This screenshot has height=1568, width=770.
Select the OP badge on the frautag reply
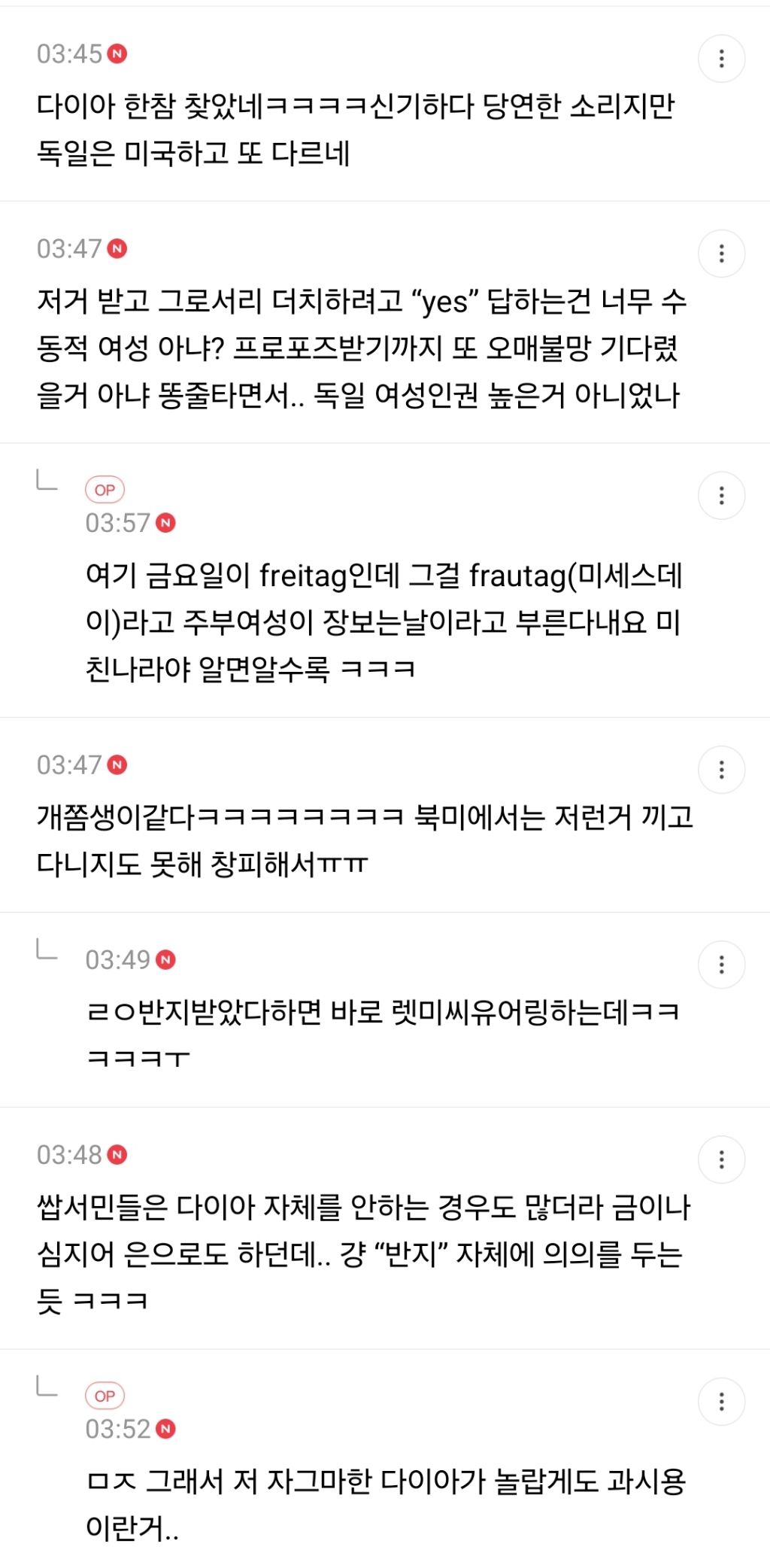pos(106,489)
